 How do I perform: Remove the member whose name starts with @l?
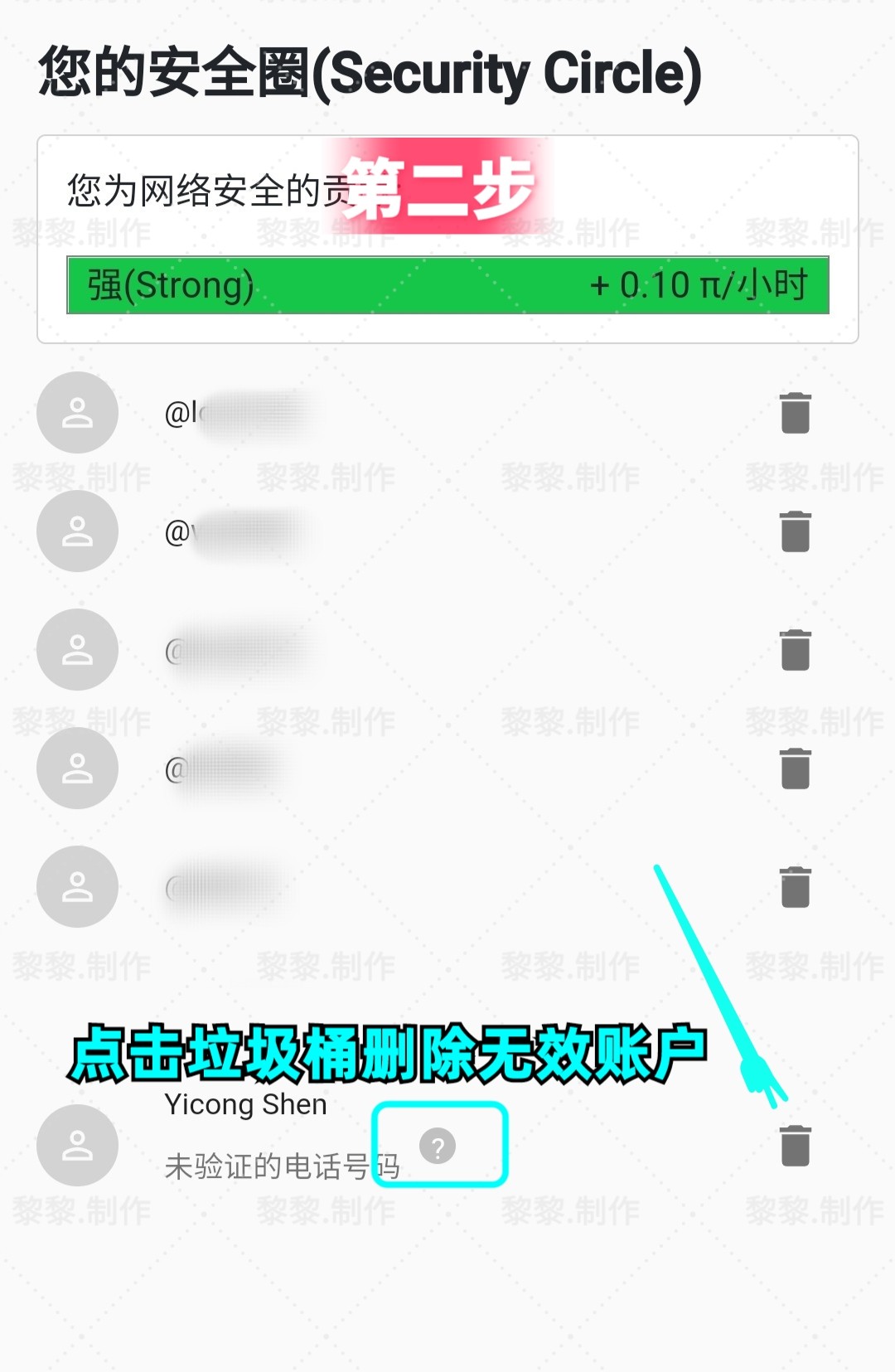pos(795,413)
